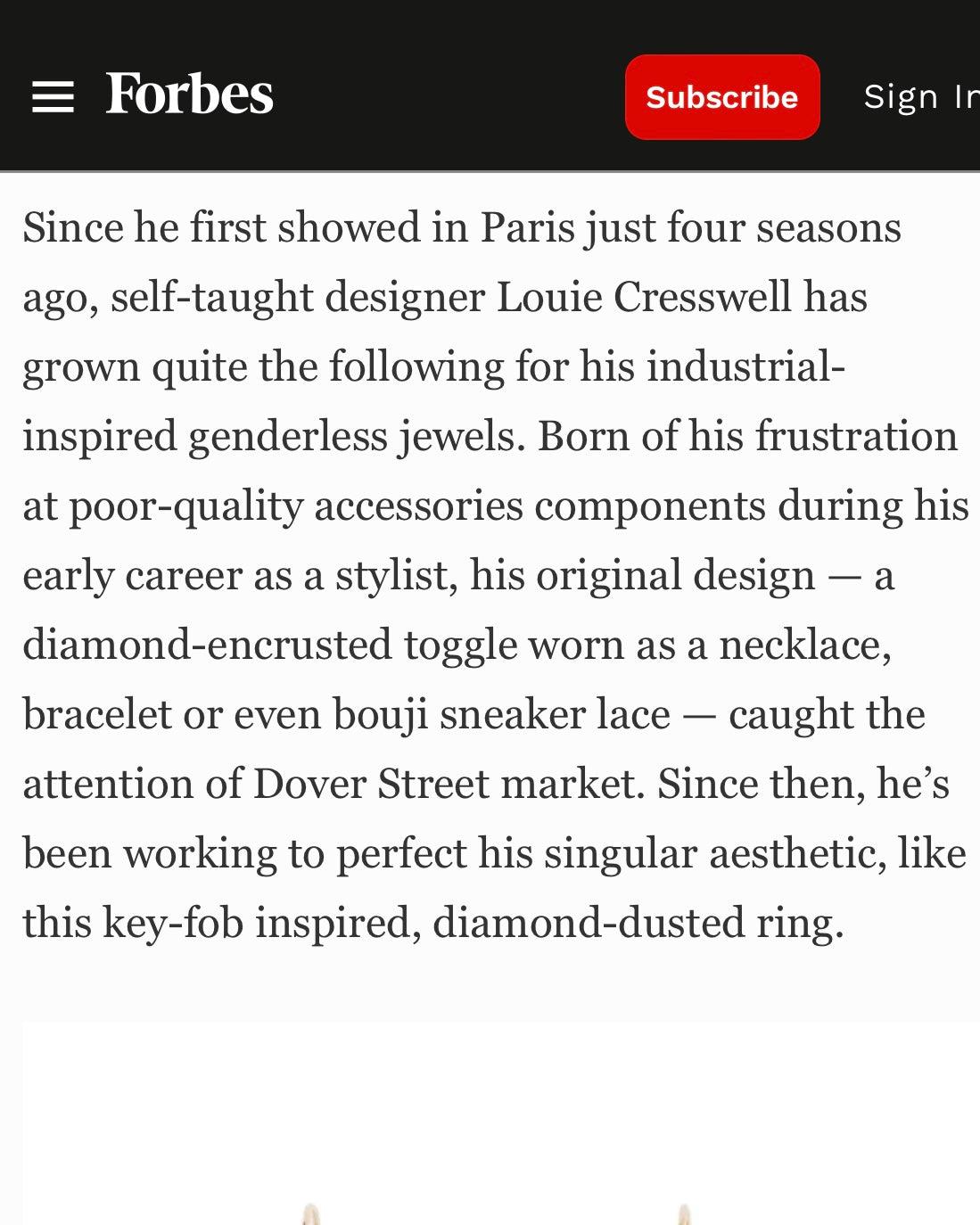The image size is (980, 1225).
Task: Open the hamburger navigation menu
Action: (x=53, y=96)
